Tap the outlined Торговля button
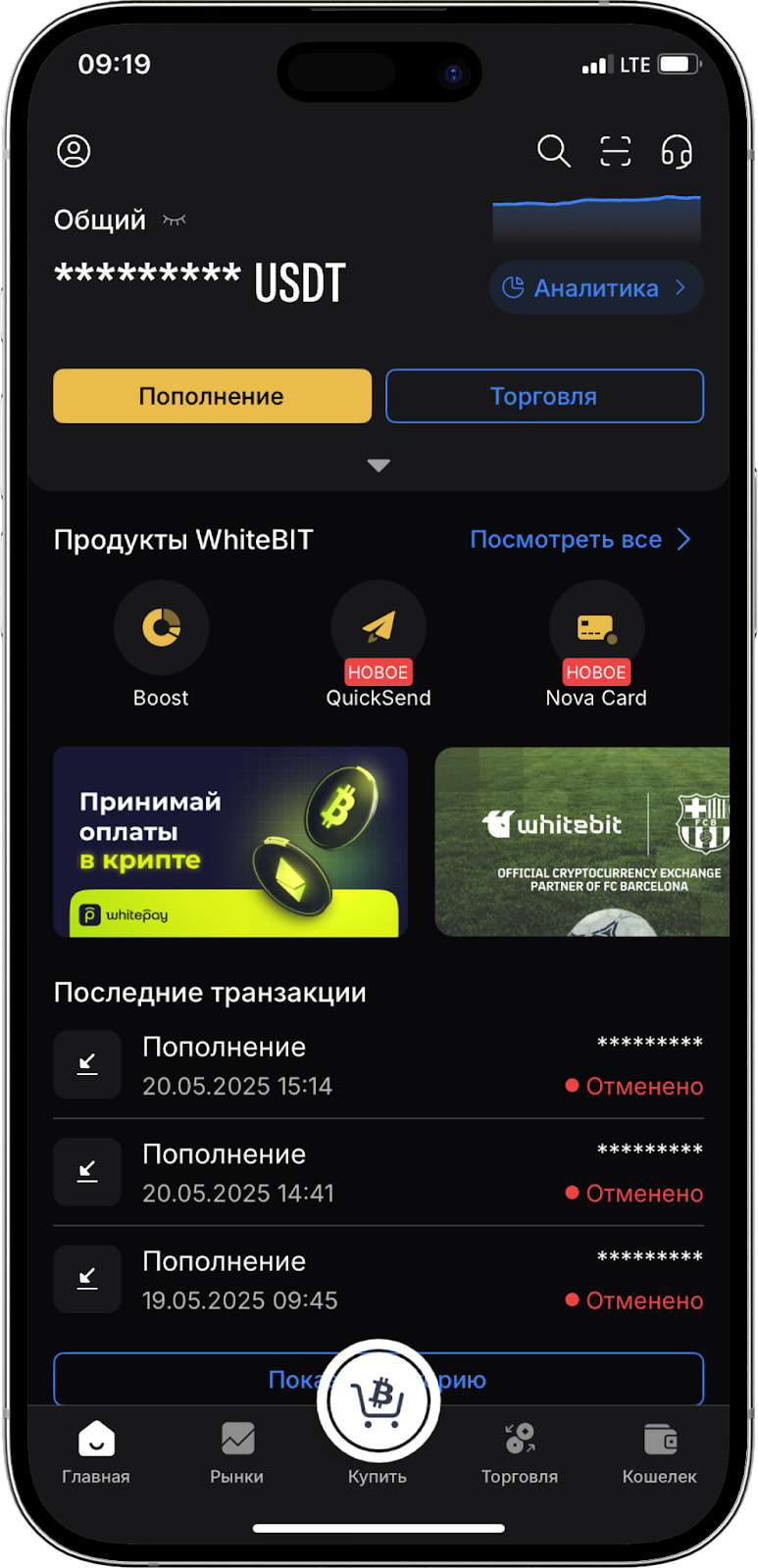This screenshot has width=758, height=1568. coord(544,396)
